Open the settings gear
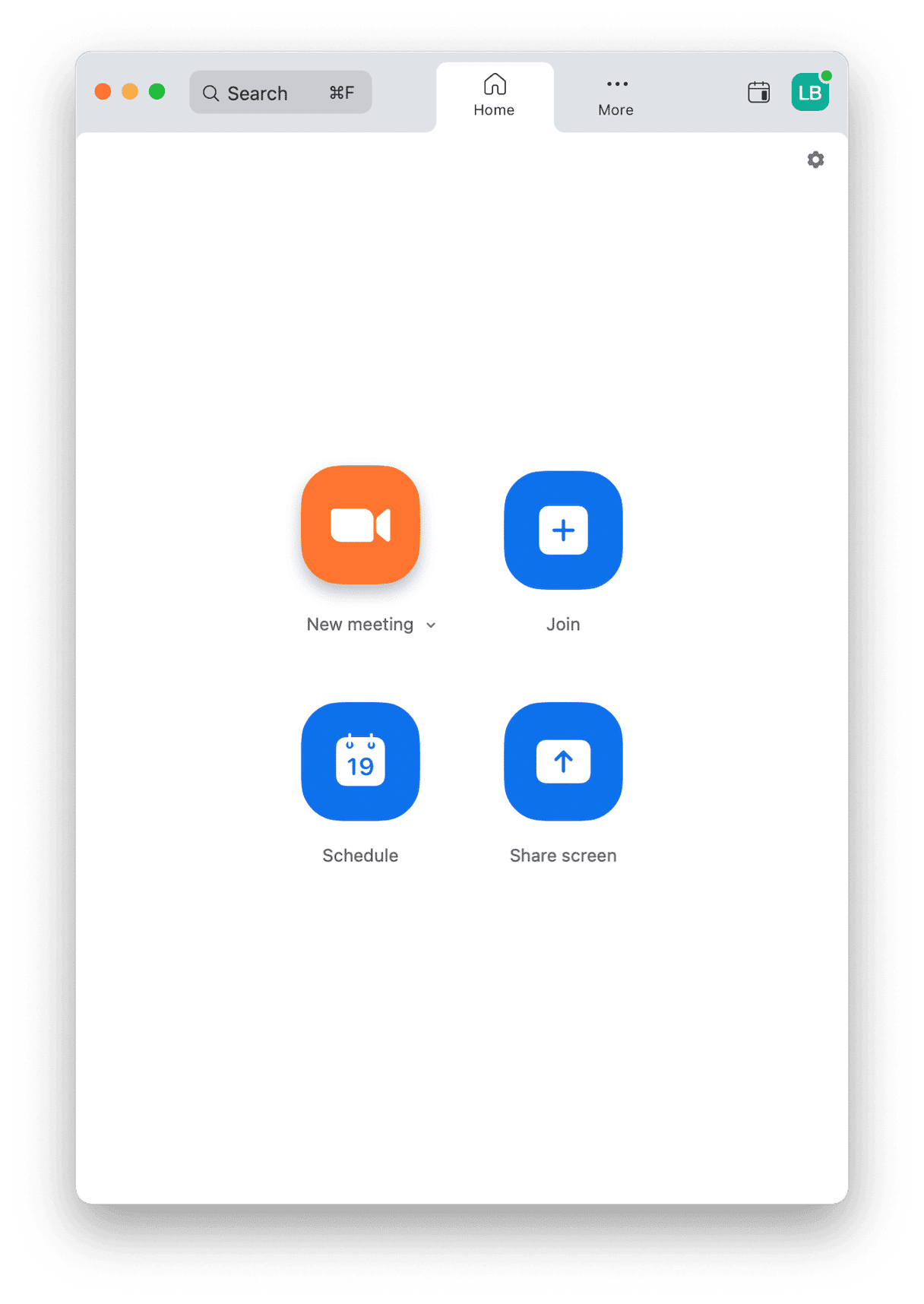The height and width of the screenshot is (1304, 924). click(x=815, y=160)
